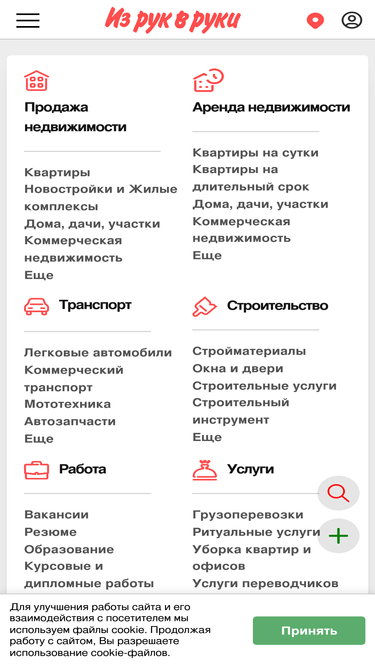This screenshot has height=667, width=375.
Task: Open Легковые автомобили listings
Action: [x=98, y=353]
